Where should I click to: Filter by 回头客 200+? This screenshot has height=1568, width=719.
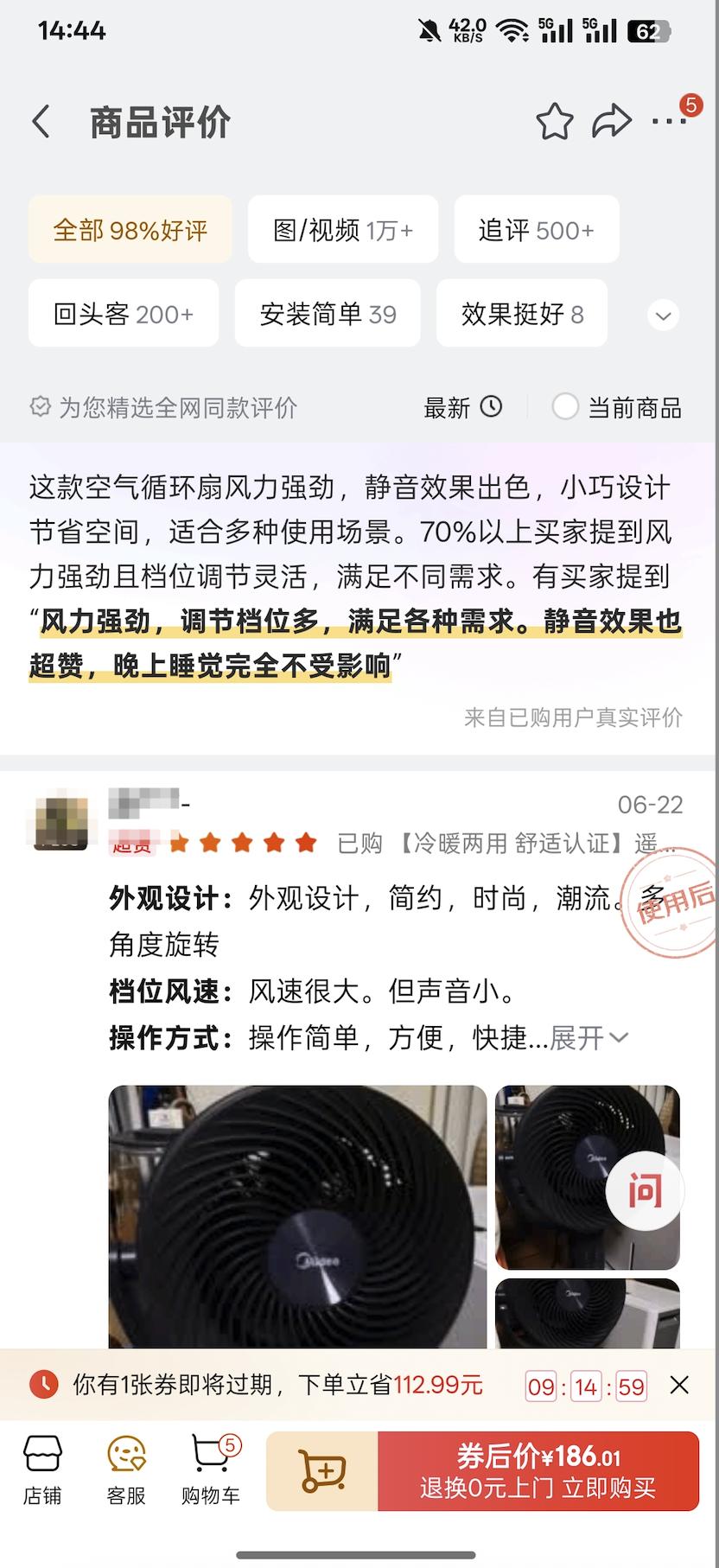[x=123, y=314]
